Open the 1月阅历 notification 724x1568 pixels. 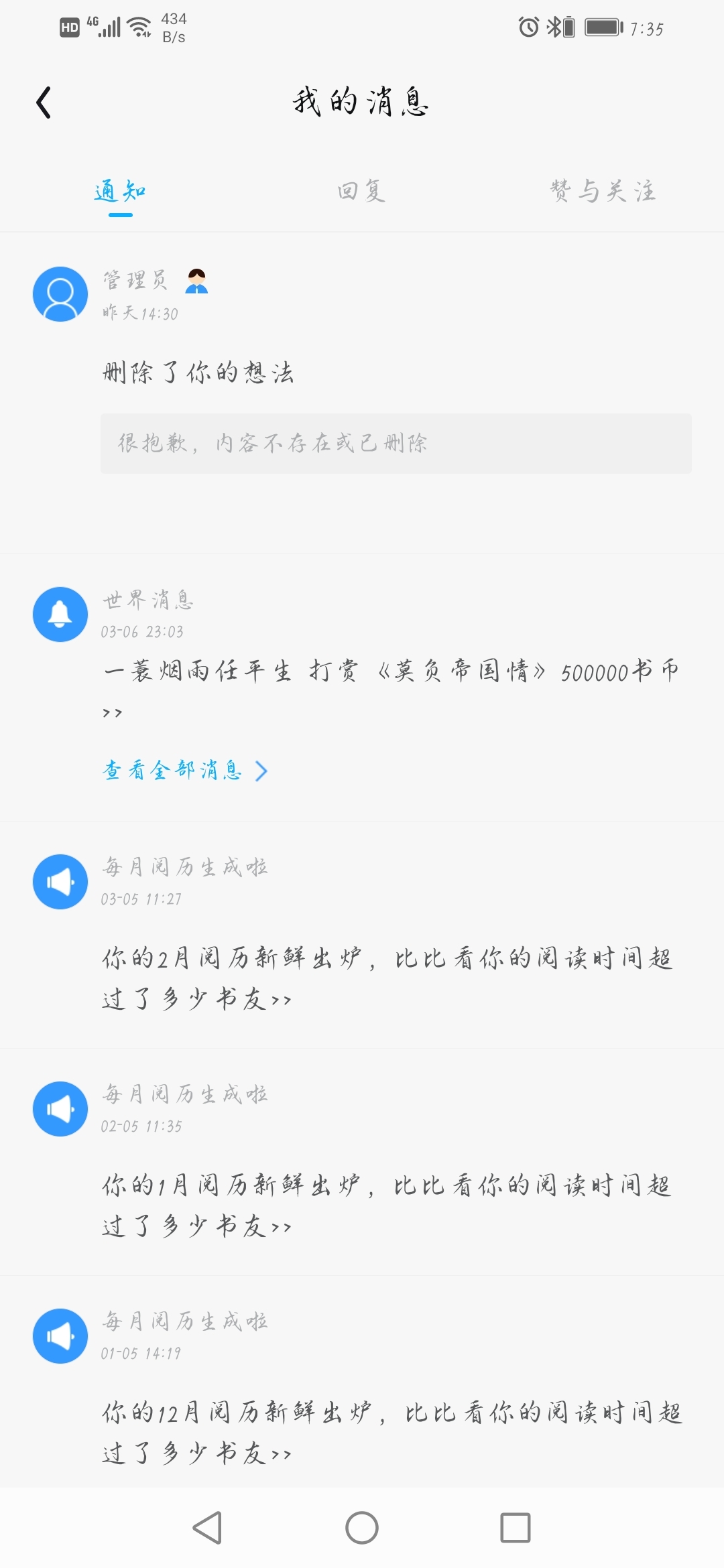coord(387,1204)
